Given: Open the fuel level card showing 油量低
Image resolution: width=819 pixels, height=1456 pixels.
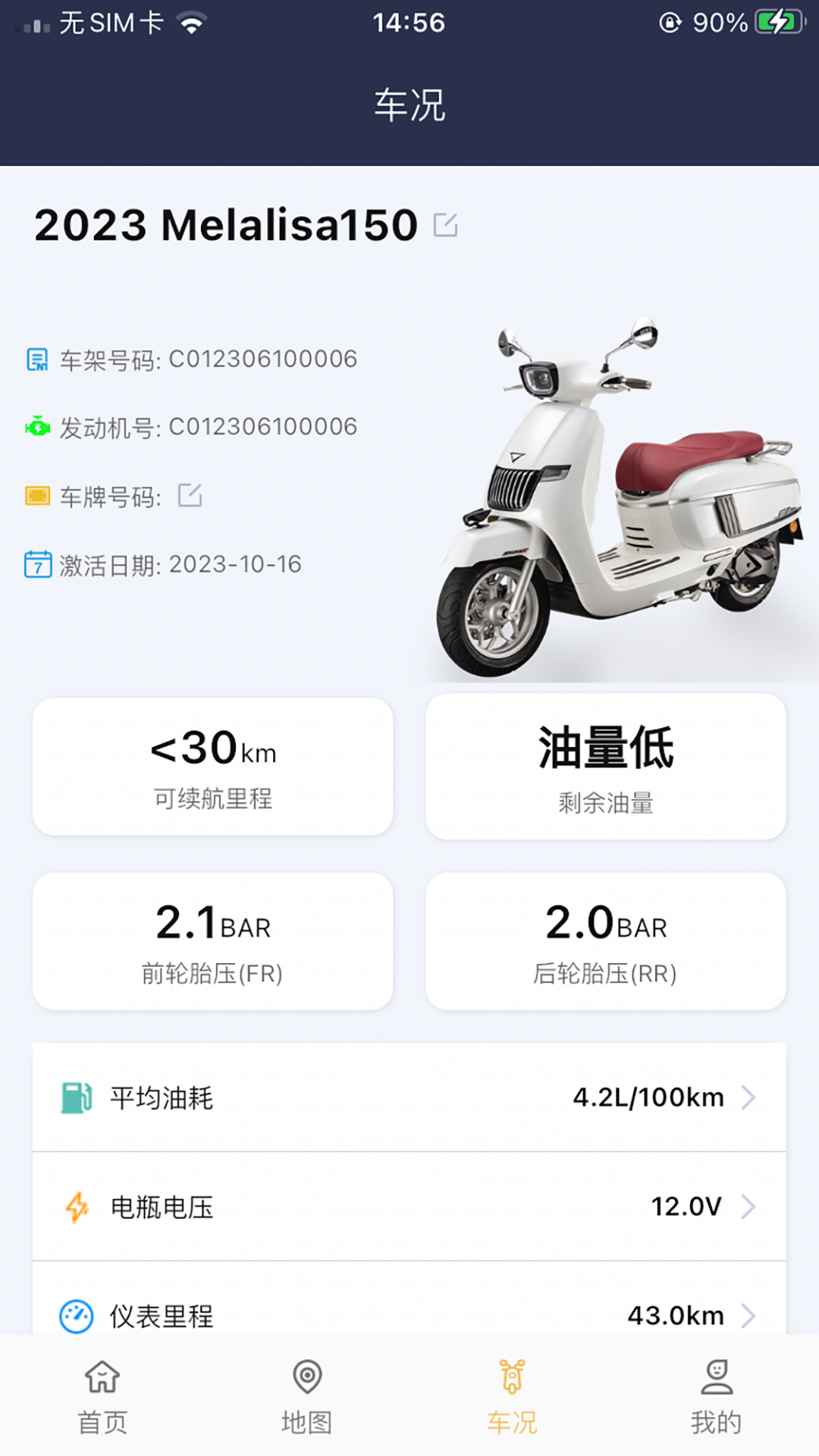Looking at the screenshot, I should (x=606, y=766).
